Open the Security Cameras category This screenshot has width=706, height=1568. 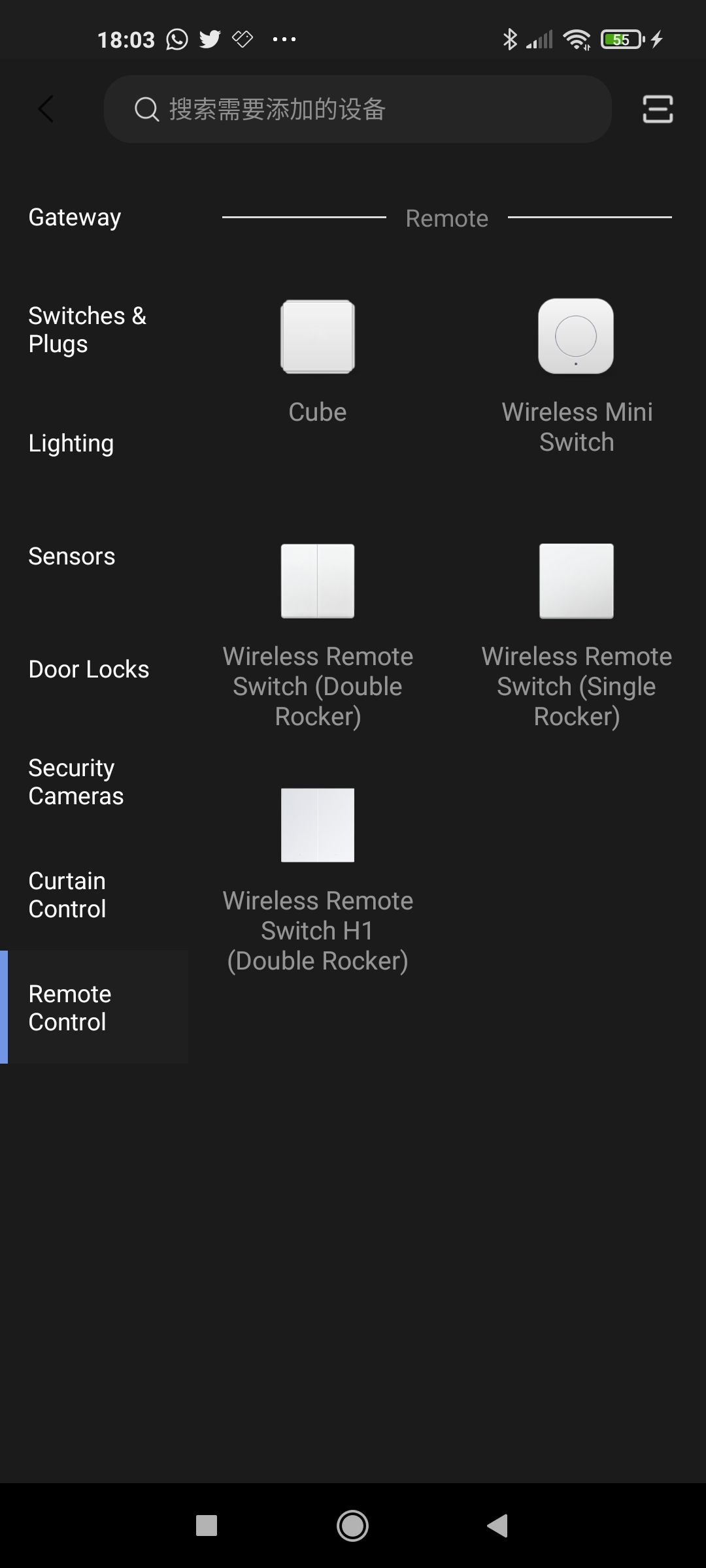pyautogui.click(x=76, y=782)
